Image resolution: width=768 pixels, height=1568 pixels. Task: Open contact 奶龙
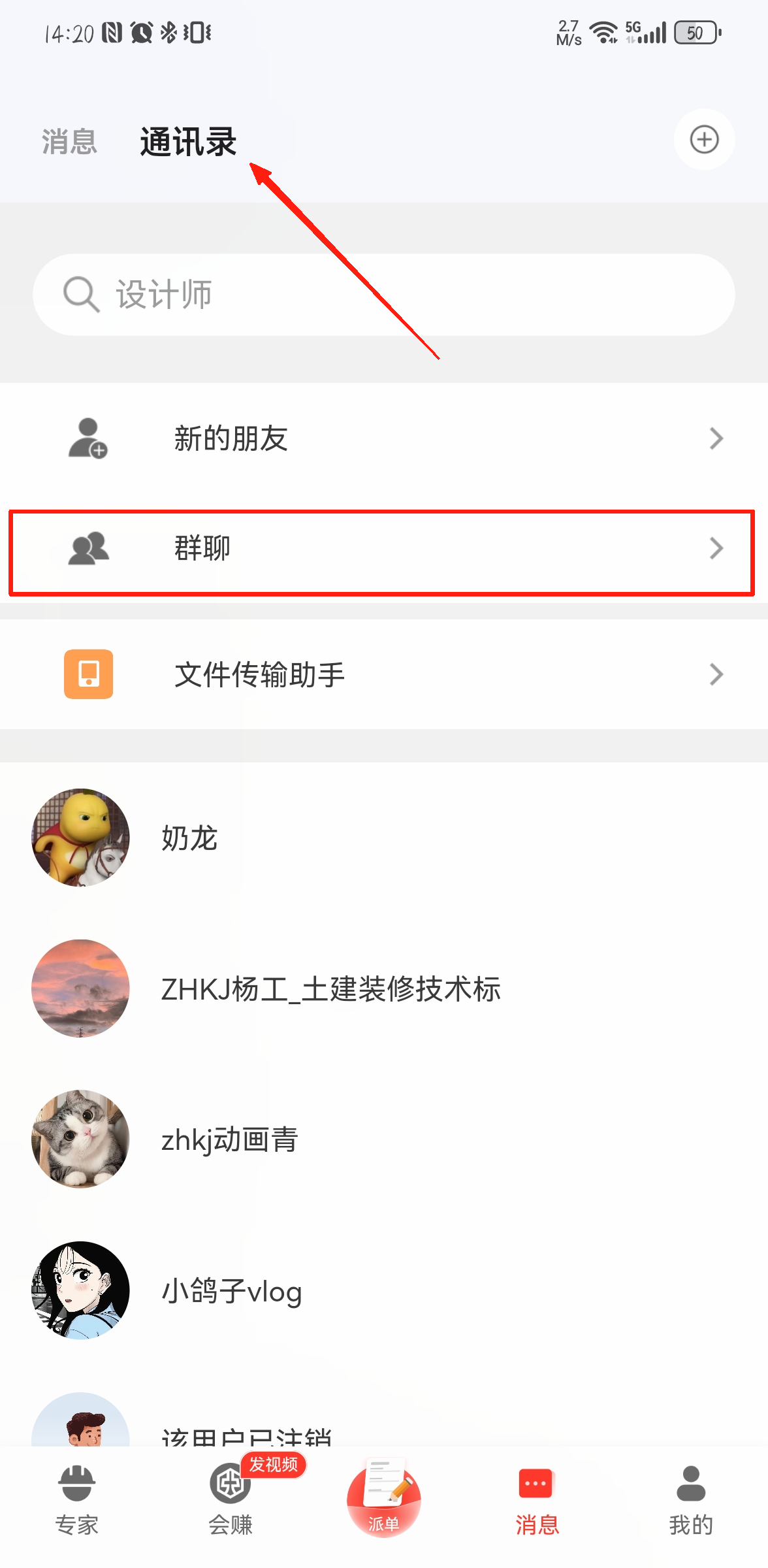(x=384, y=838)
